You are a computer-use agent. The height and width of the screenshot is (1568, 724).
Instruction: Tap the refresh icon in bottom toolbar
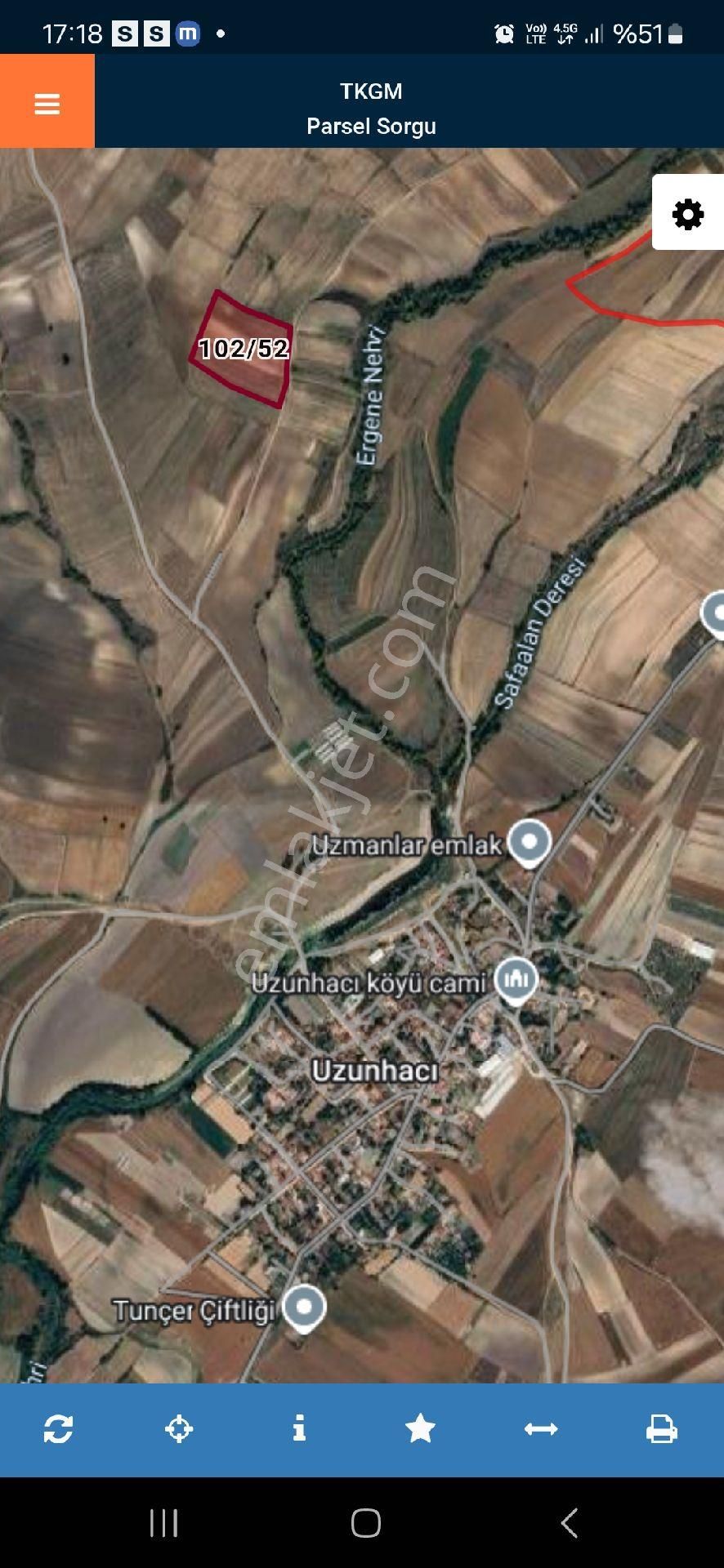[x=58, y=1429]
